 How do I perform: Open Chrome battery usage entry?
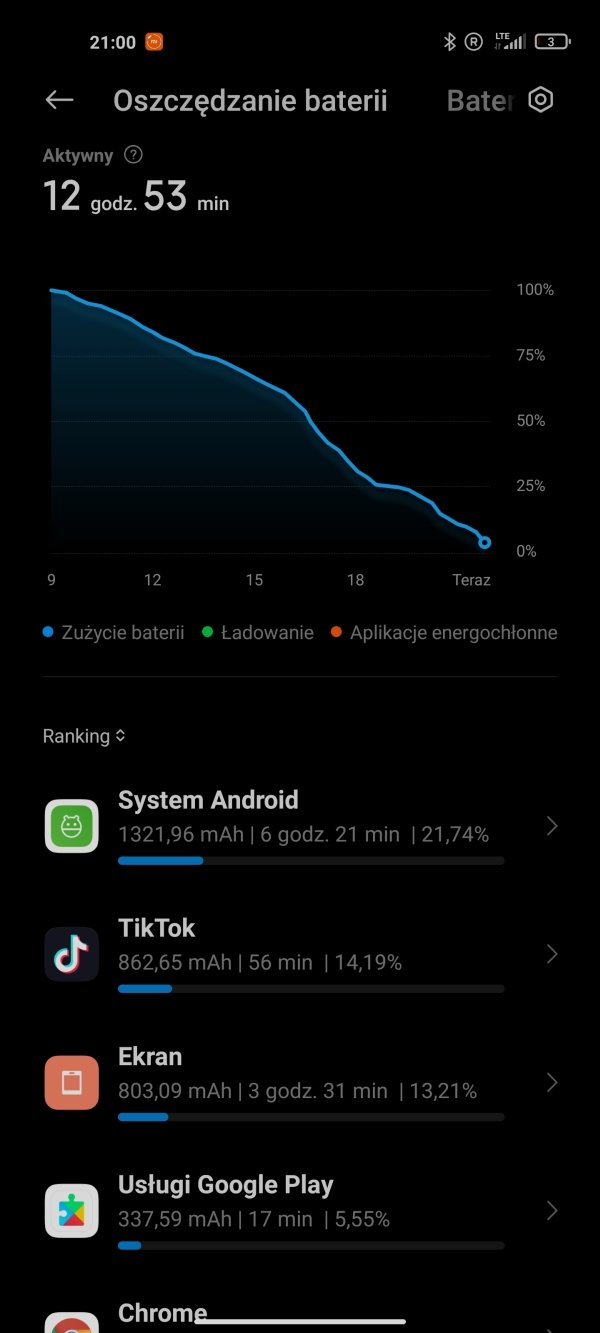[300, 1314]
